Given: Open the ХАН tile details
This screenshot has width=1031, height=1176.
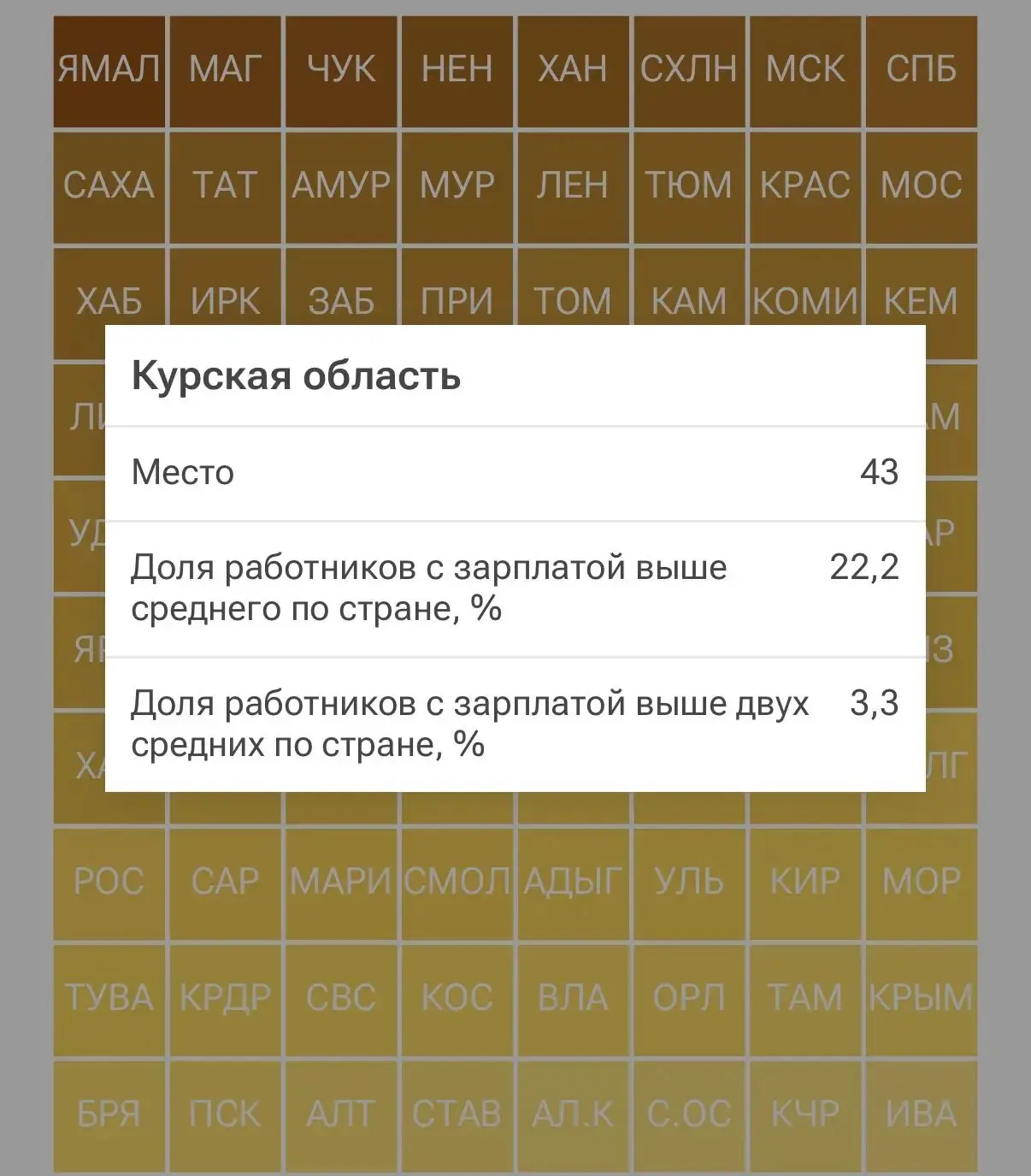Looking at the screenshot, I should click(x=573, y=70).
